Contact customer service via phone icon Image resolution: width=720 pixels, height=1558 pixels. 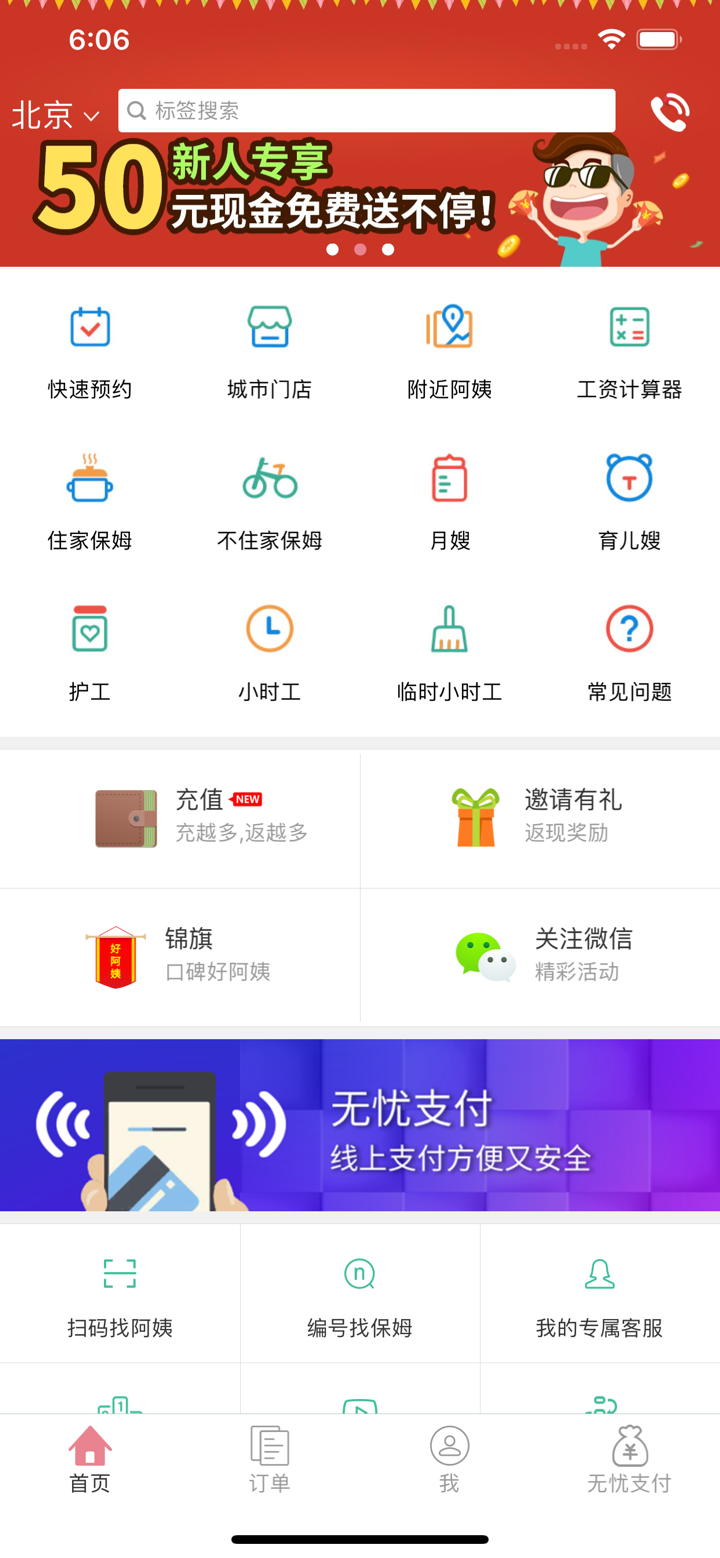pos(670,111)
